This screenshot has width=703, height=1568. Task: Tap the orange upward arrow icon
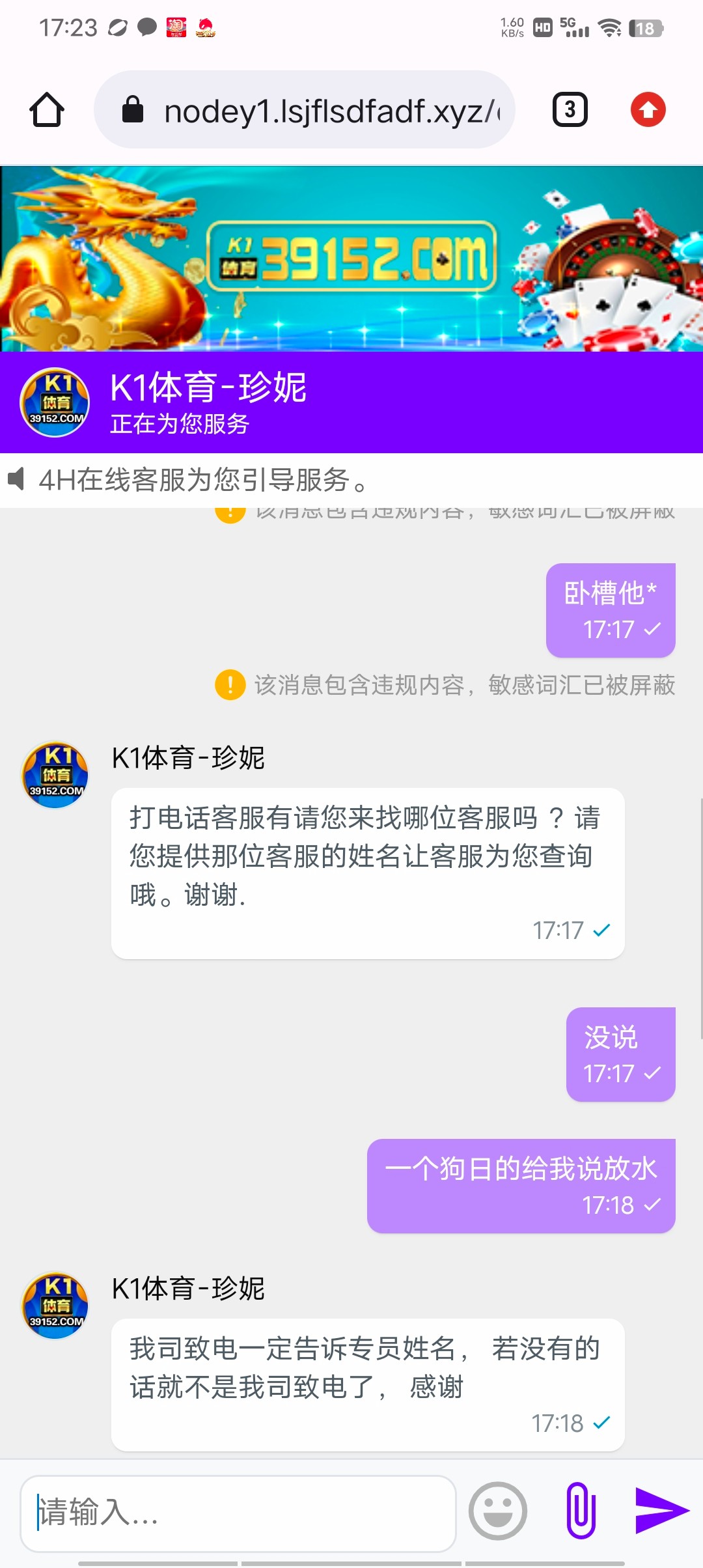click(648, 109)
